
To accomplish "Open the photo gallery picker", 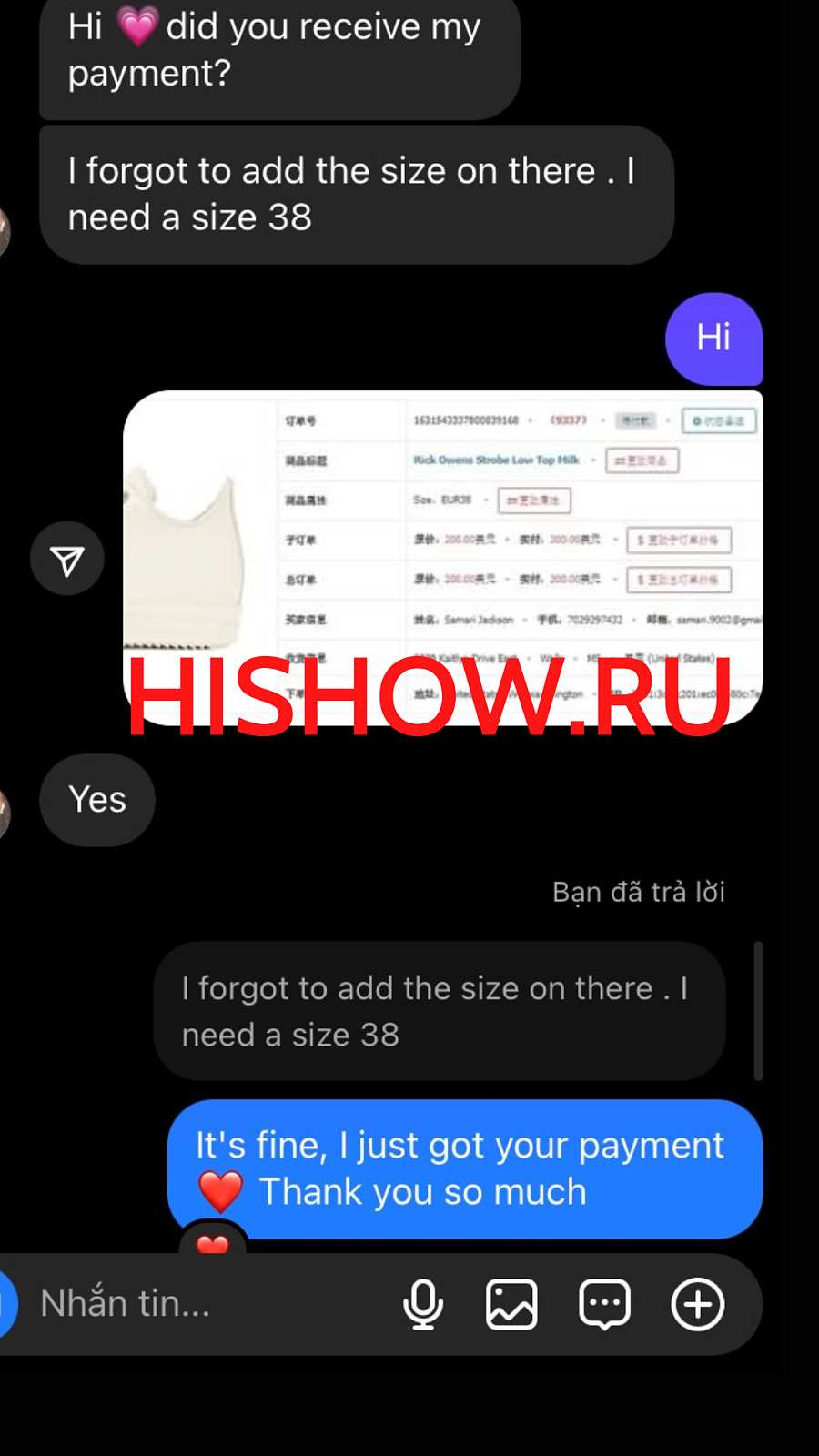I will click(x=511, y=1304).
